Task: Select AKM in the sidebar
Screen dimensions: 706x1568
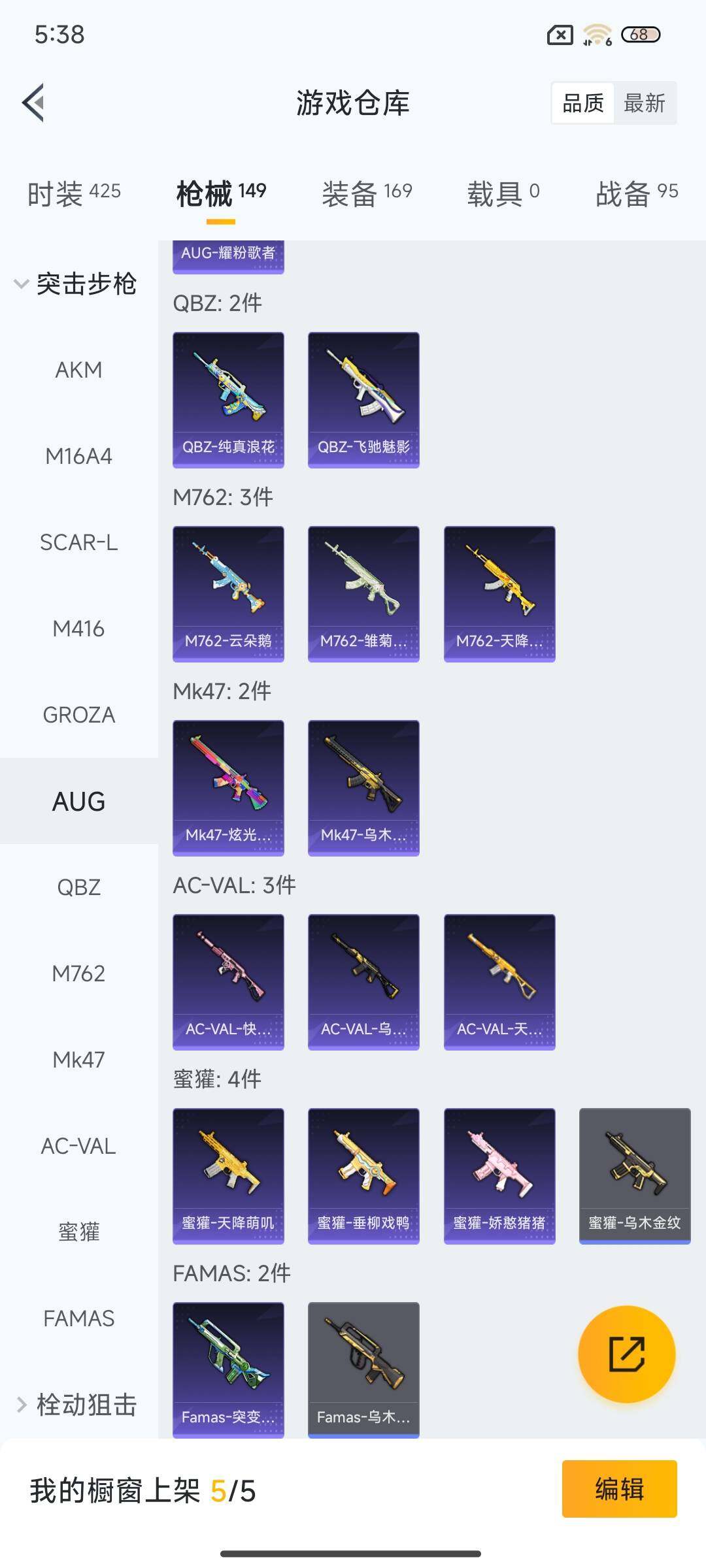Action: pos(78,370)
